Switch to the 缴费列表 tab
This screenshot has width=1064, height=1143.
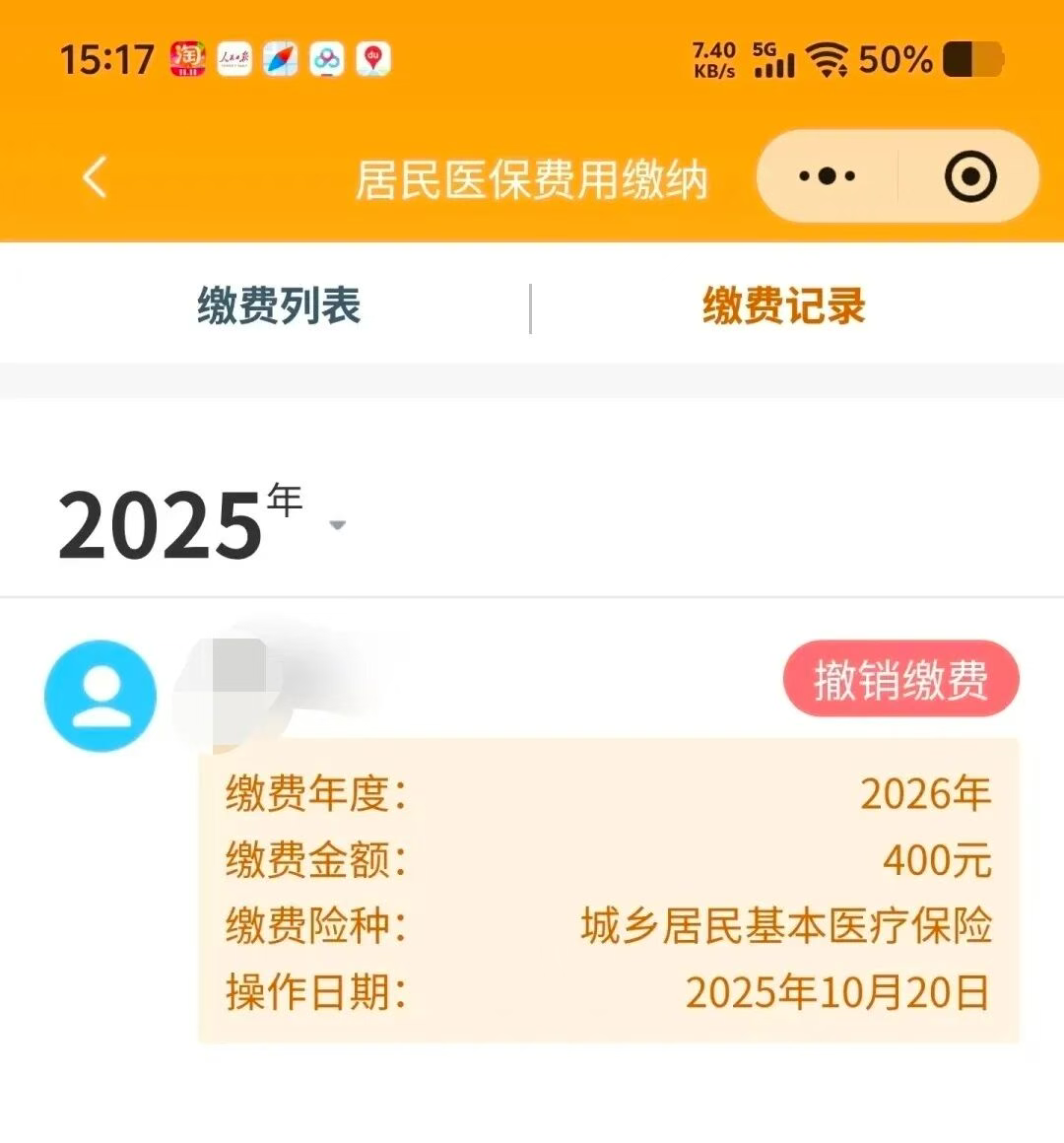coord(279,305)
